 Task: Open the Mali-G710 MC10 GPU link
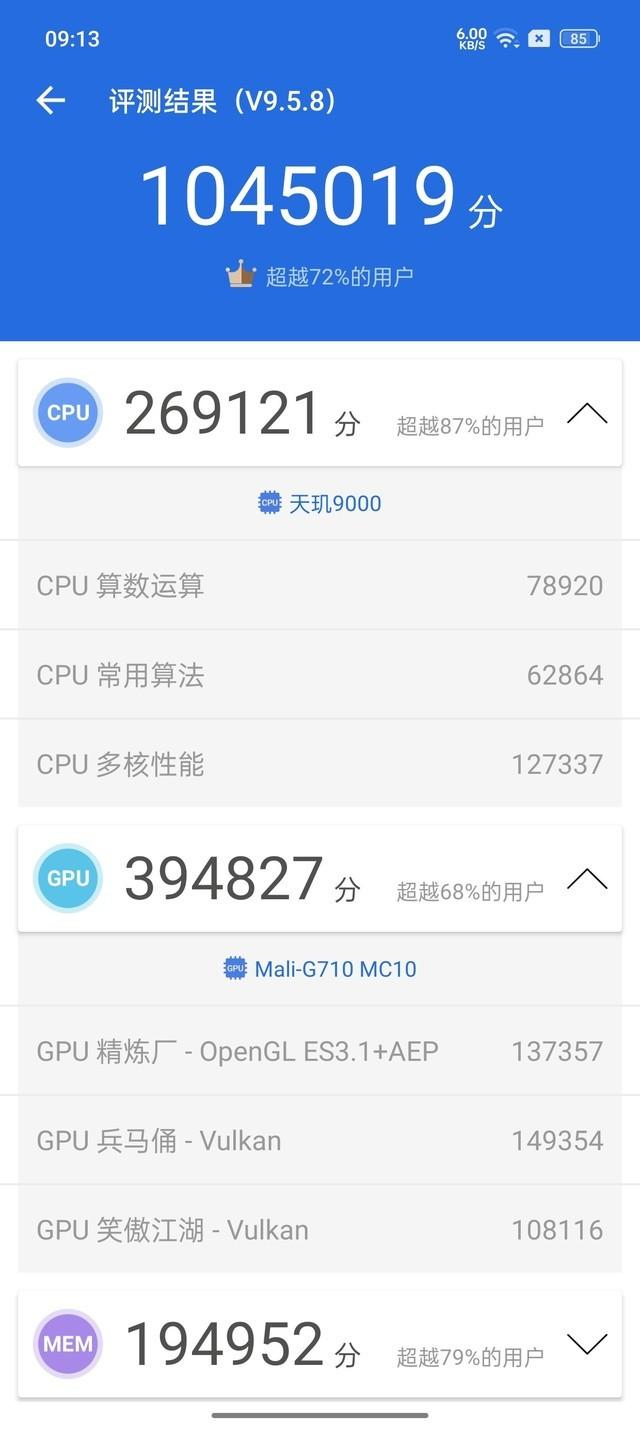pyautogui.click(x=320, y=968)
